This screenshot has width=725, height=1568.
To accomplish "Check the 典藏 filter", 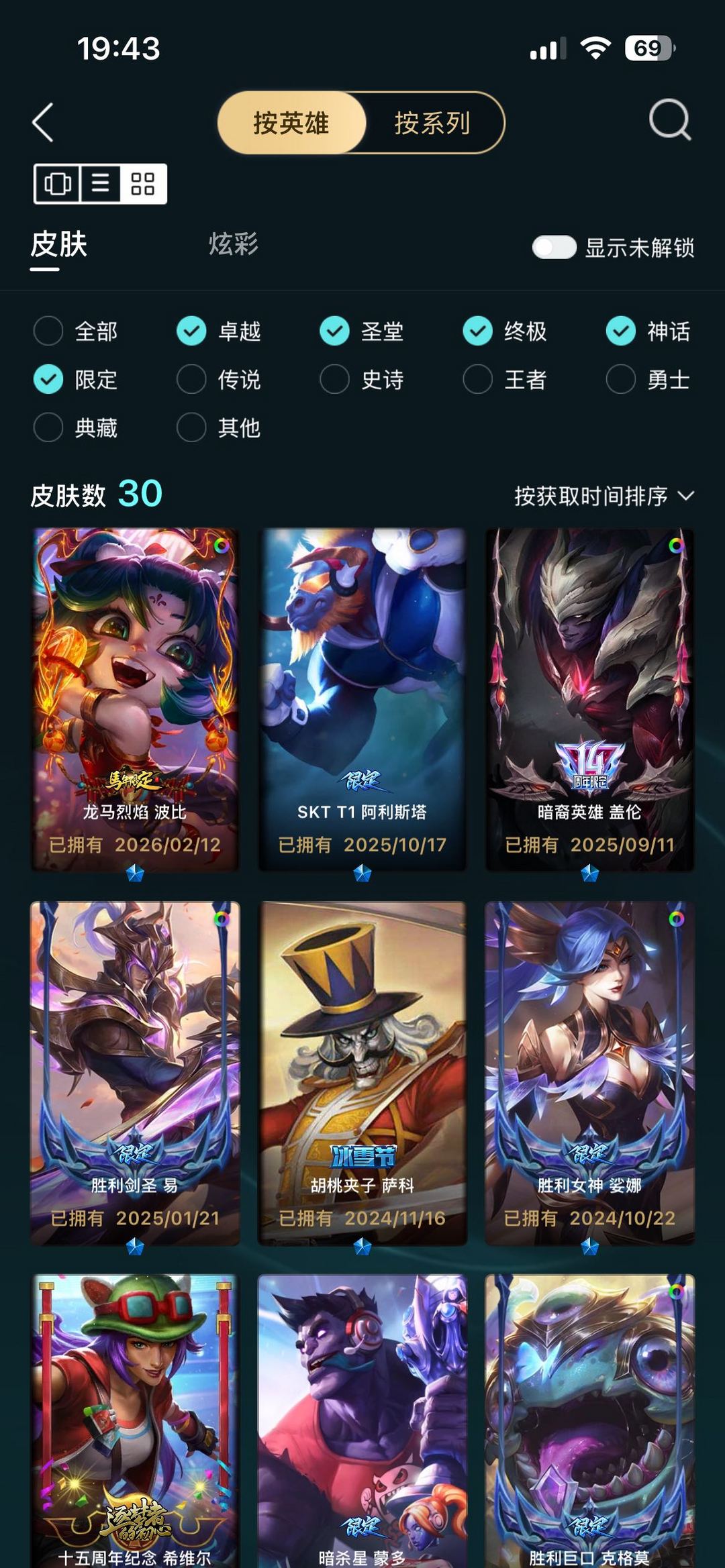I will click(76, 428).
